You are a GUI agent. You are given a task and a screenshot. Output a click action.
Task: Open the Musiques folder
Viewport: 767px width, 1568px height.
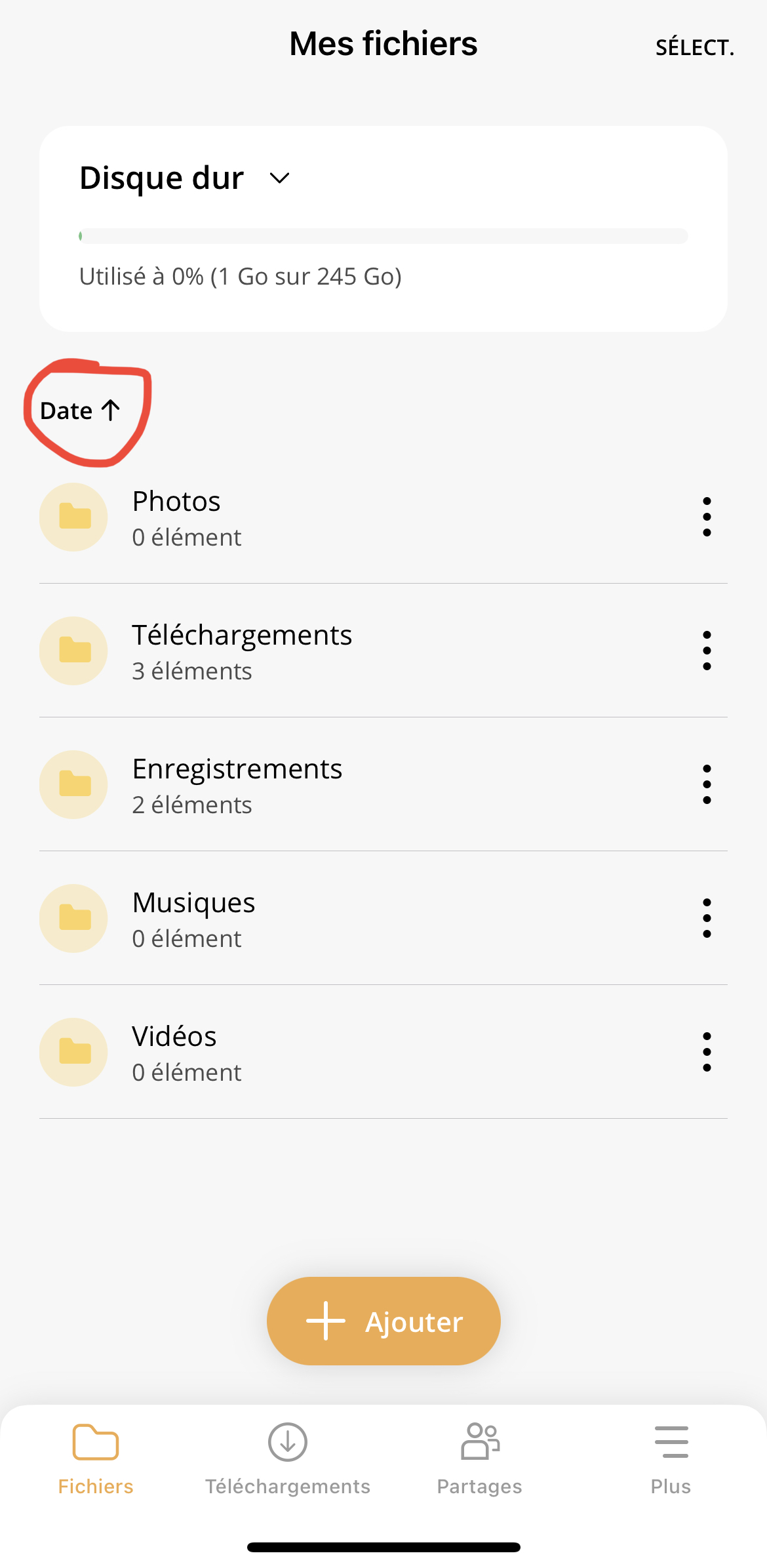click(x=193, y=919)
